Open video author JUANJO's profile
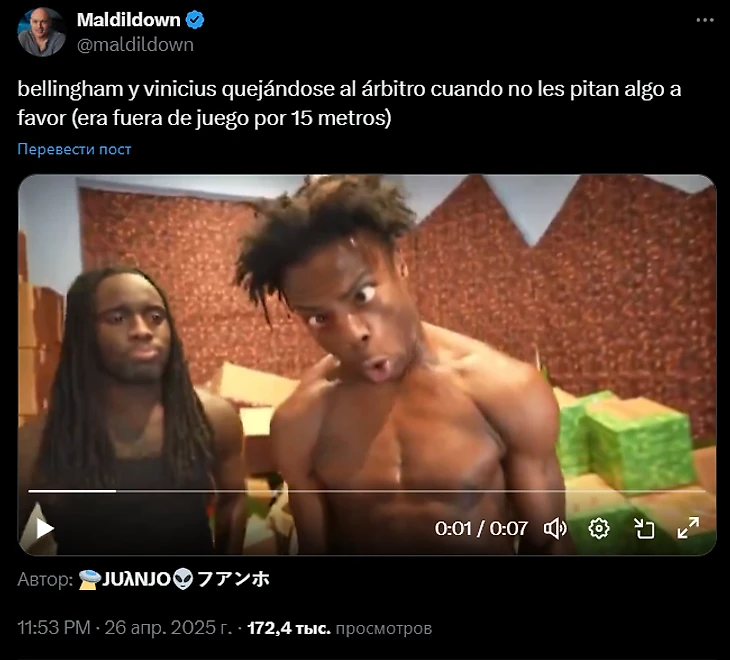This screenshot has height=660, width=730. point(173,579)
